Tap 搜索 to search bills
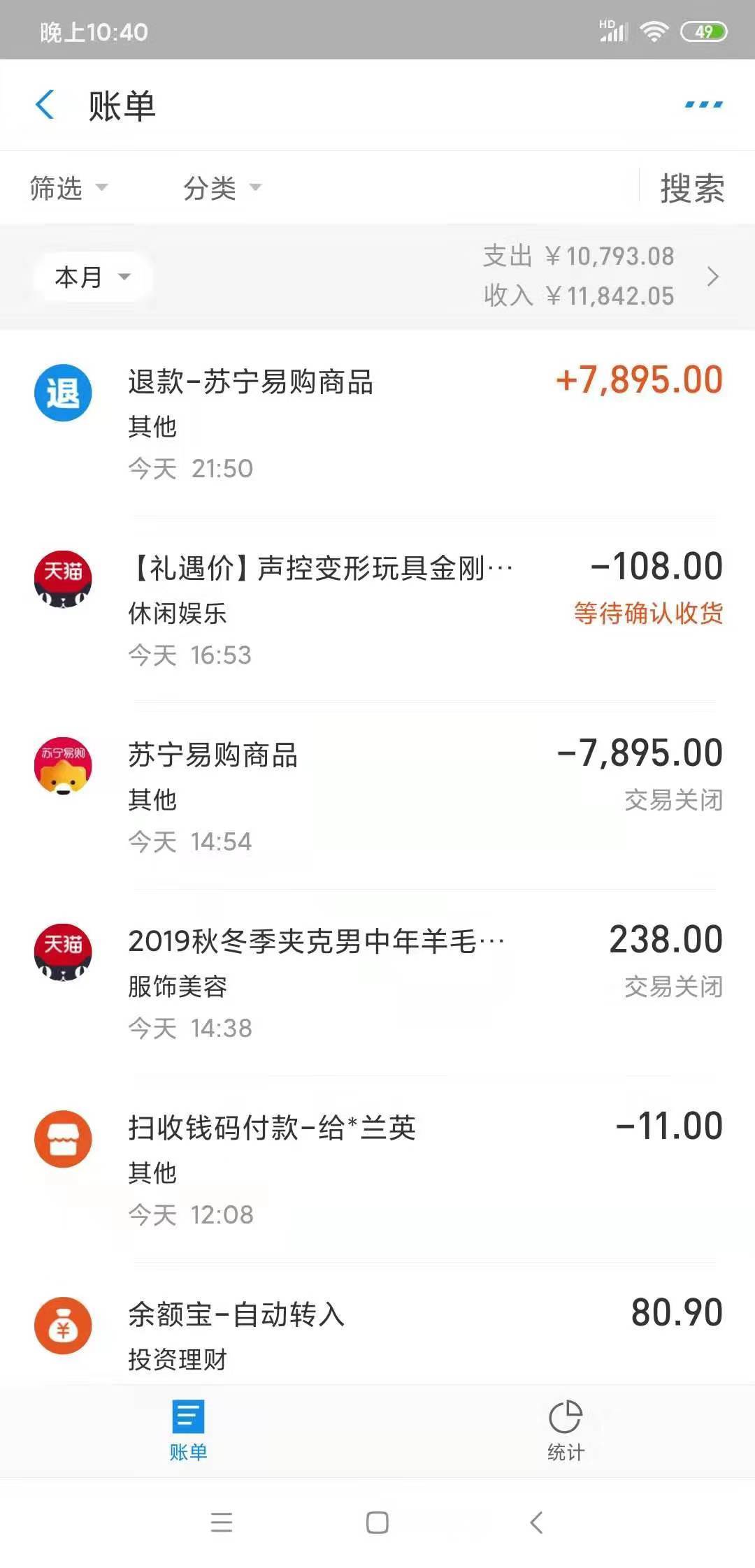This screenshot has height=1568, width=755. point(692,188)
